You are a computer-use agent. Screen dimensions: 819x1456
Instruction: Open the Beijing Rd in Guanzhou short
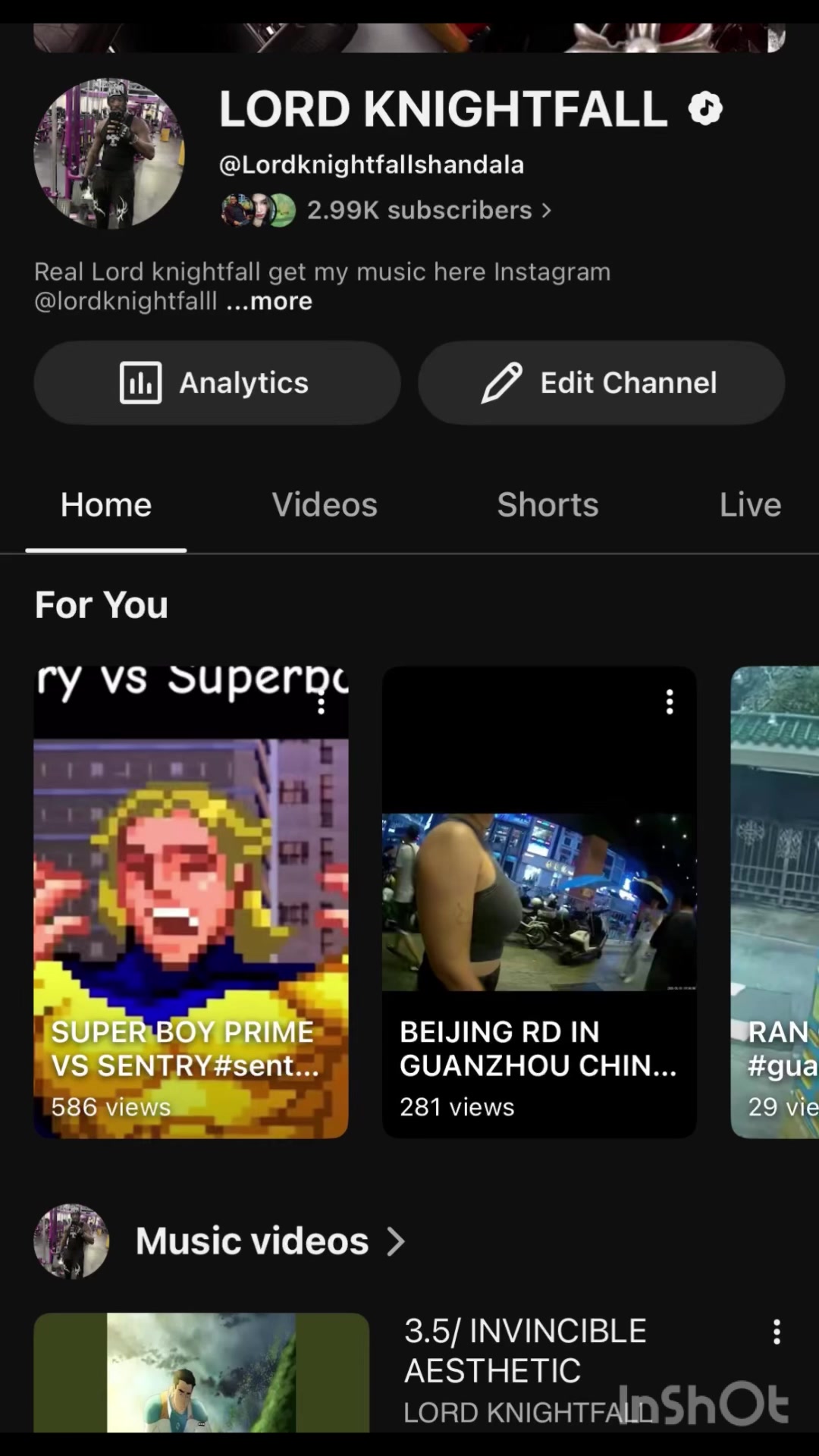point(539,902)
